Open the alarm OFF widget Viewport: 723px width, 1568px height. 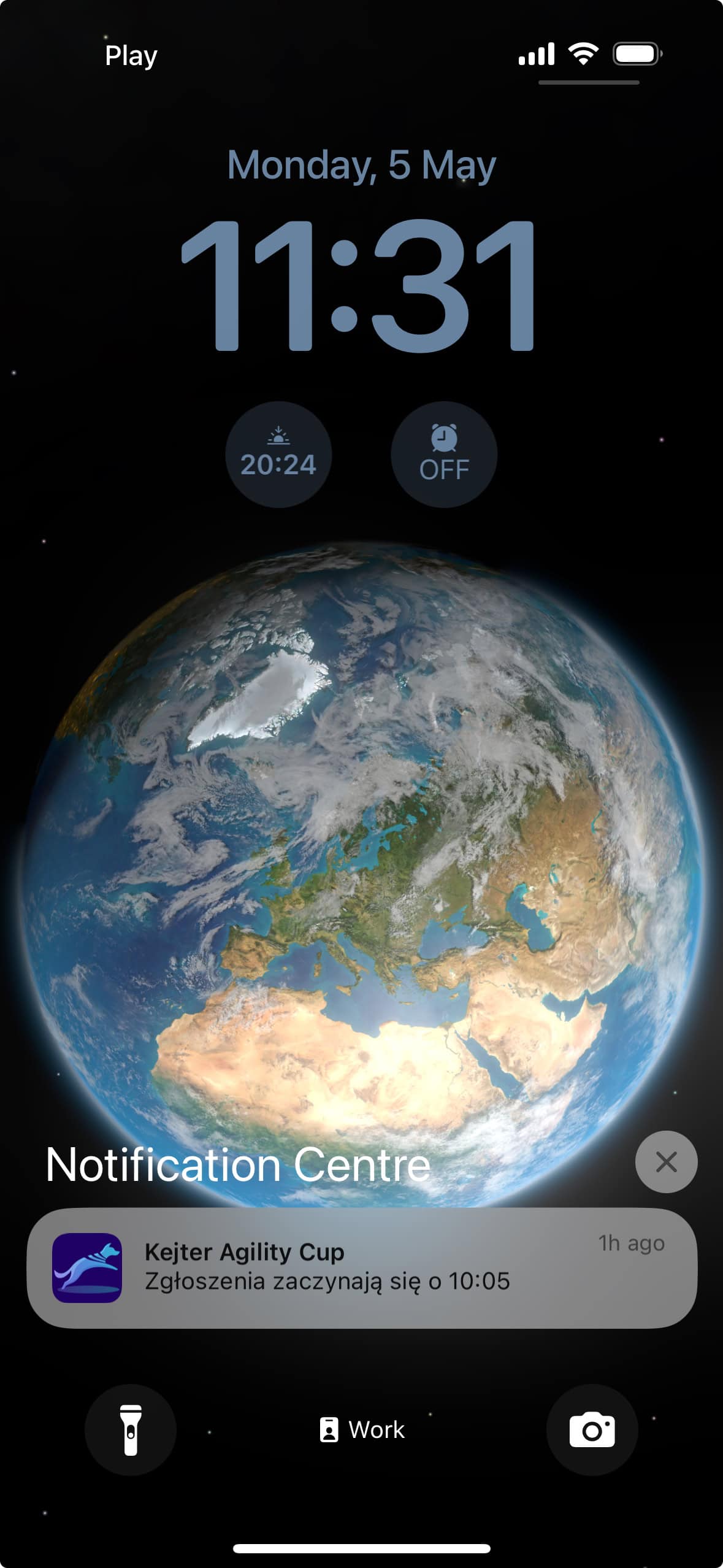444,455
